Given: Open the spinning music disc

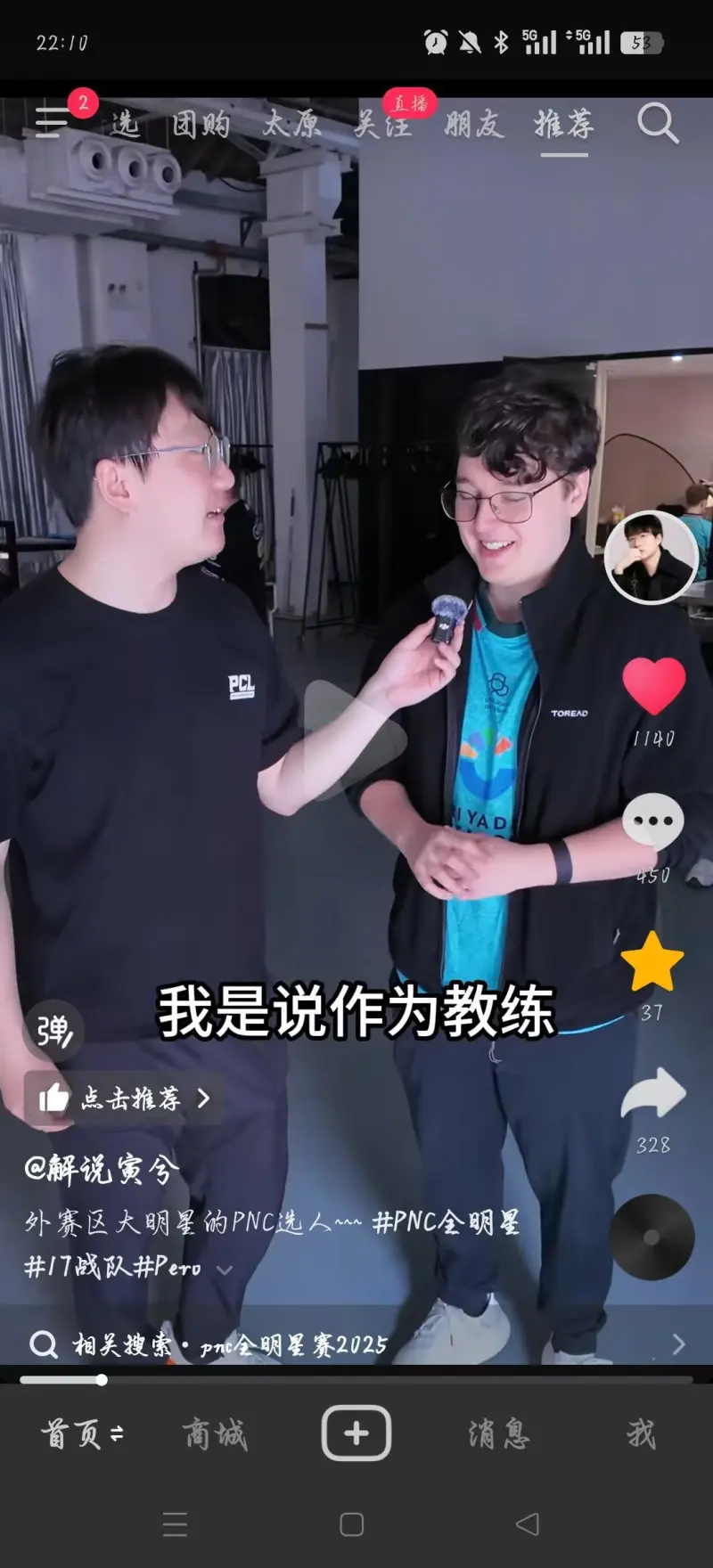Looking at the screenshot, I should tap(652, 1237).
